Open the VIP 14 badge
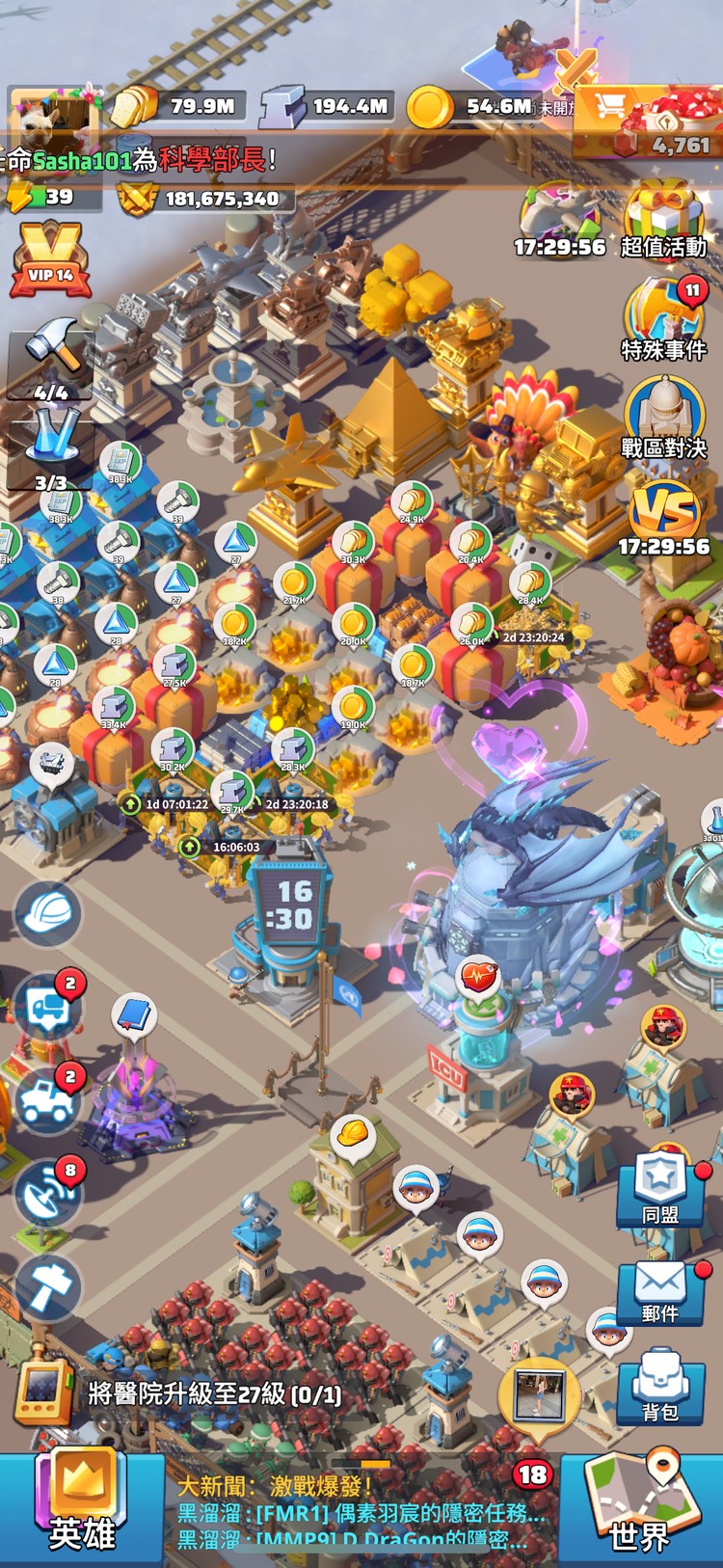 [x=51, y=260]
